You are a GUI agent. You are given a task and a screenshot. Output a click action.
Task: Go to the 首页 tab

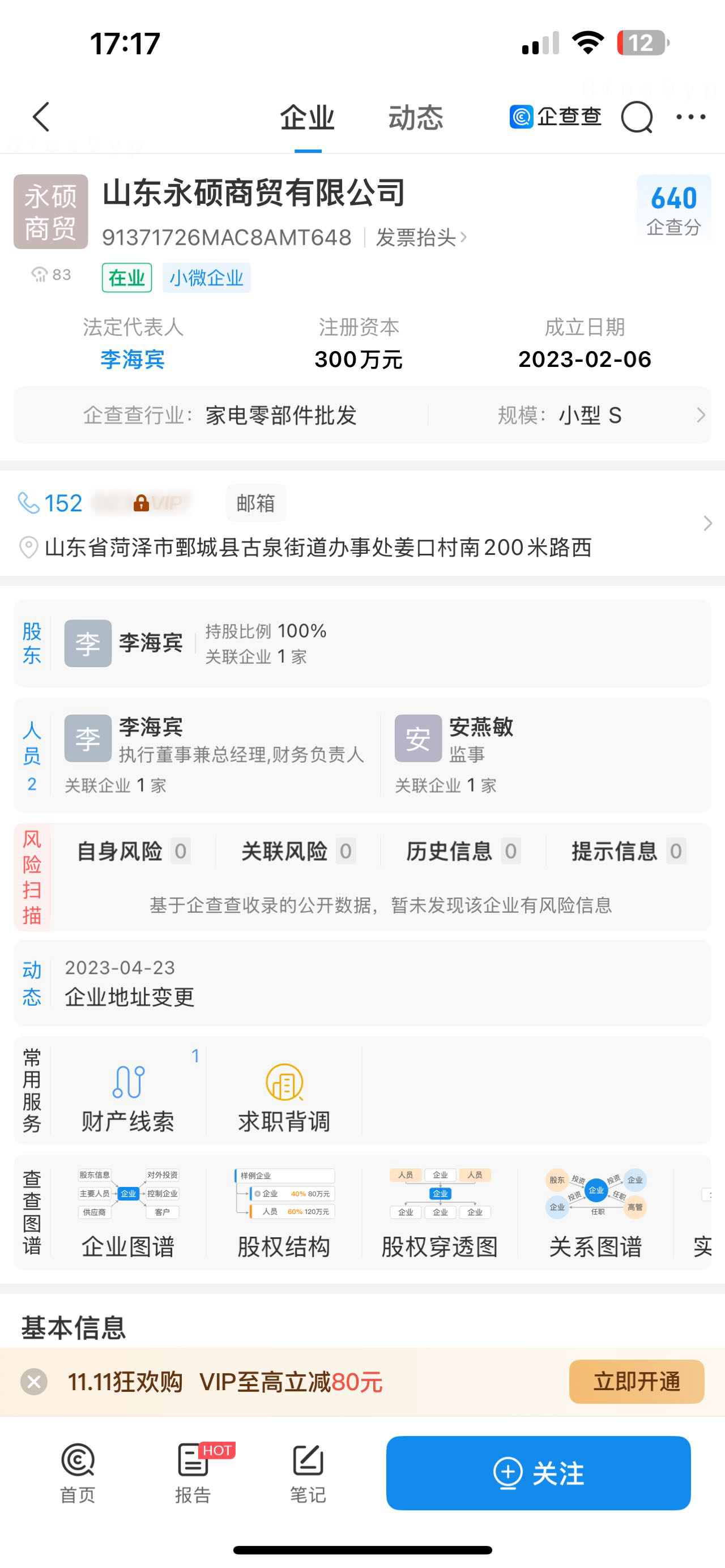tap(77, 1473)
